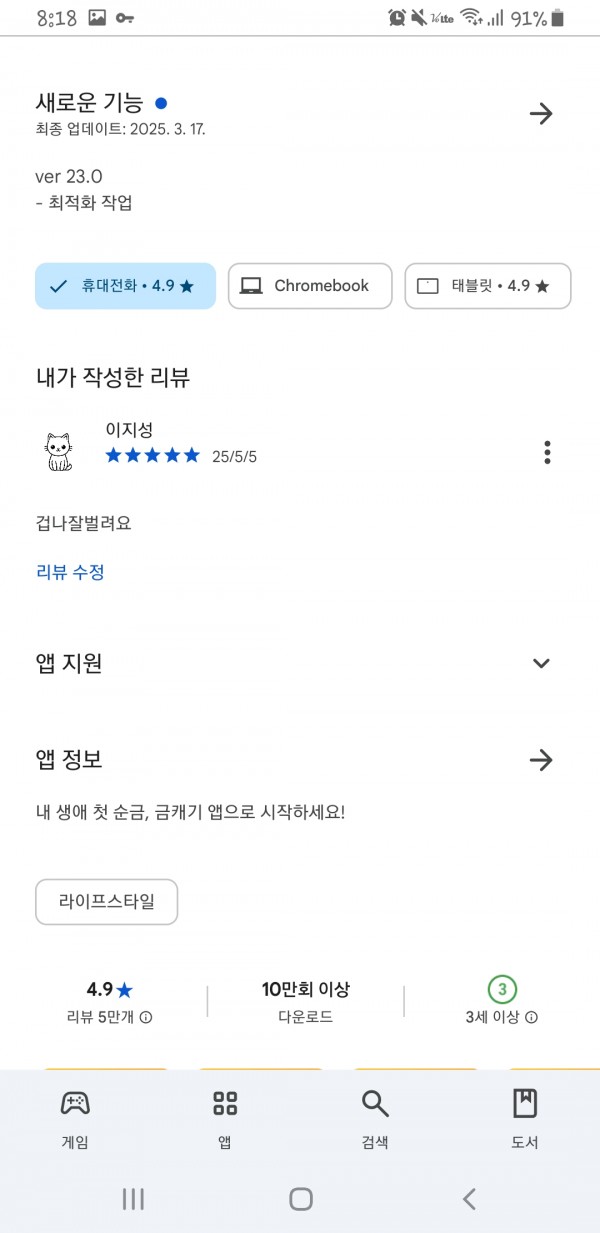Tap the 리뷰 수정 link
This screenshot has width=600, height=1233.
pos(70,572)
